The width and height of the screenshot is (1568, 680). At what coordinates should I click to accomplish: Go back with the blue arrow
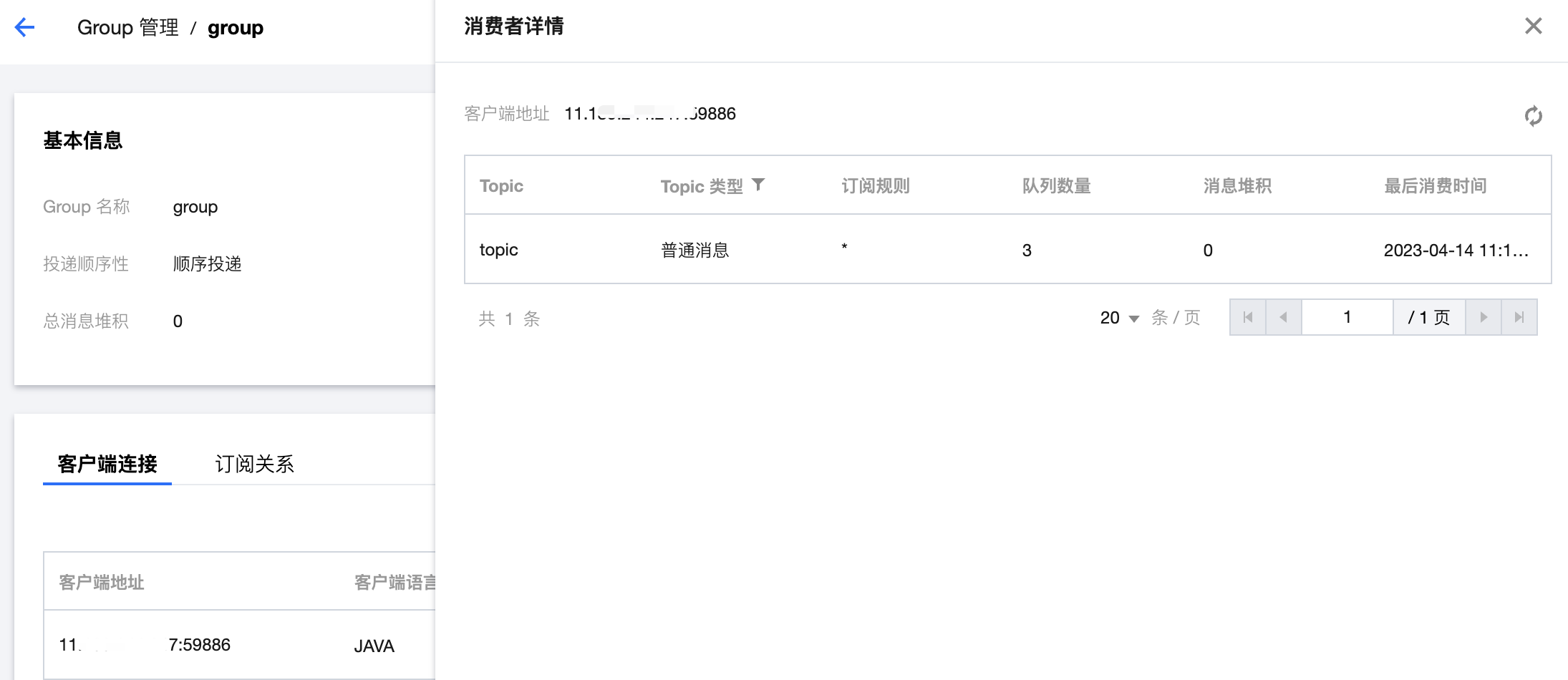tap(25, 28)
